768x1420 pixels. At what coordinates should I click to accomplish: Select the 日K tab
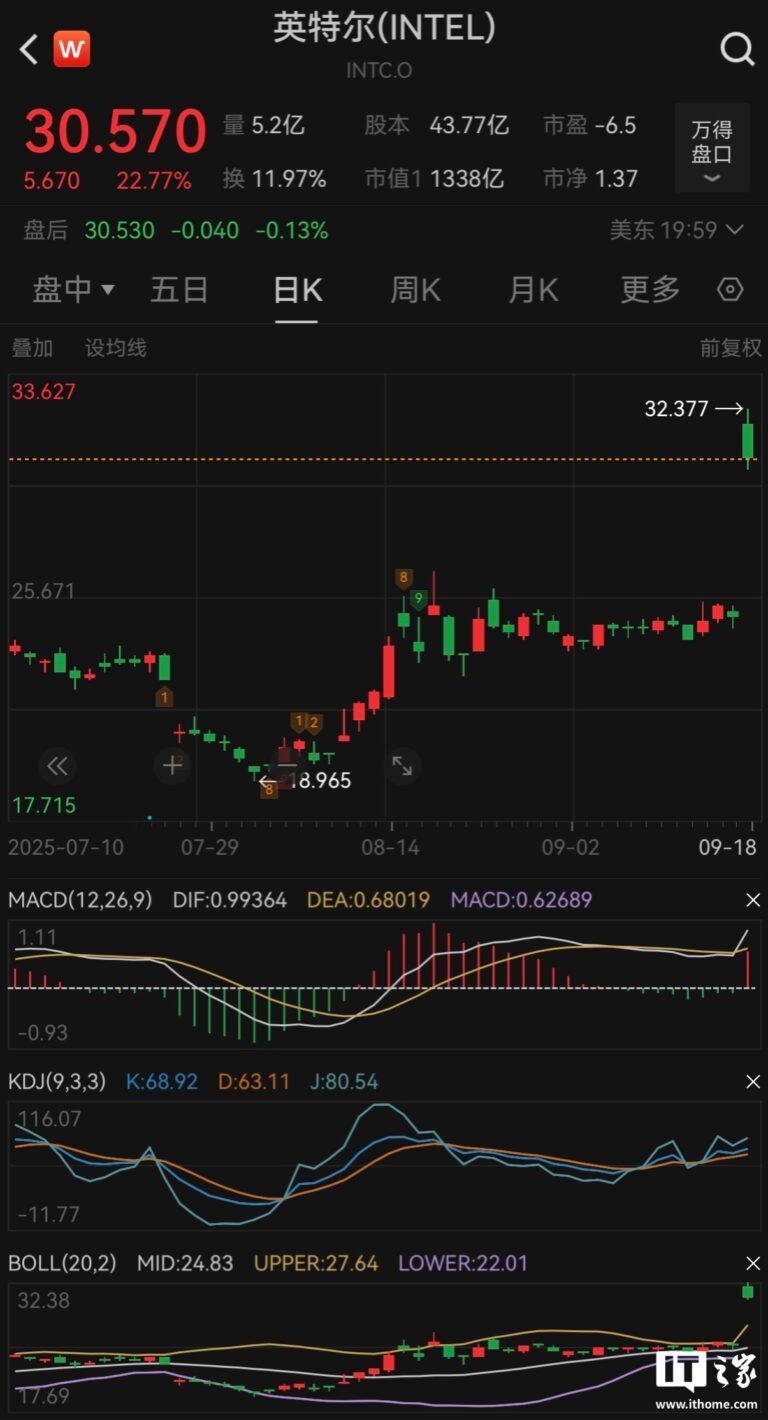pyautogui.click(x=297, y=290)
